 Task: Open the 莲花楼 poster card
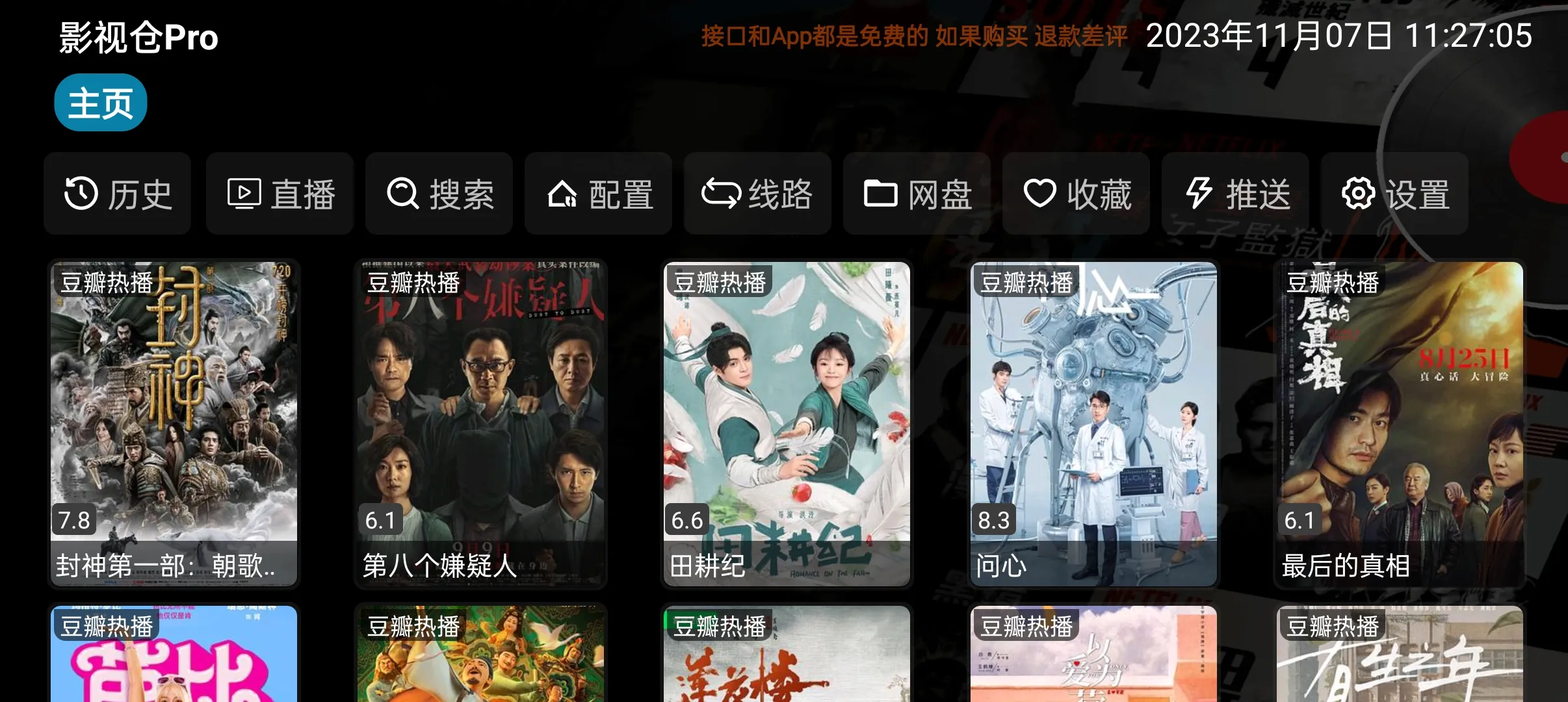787,656
